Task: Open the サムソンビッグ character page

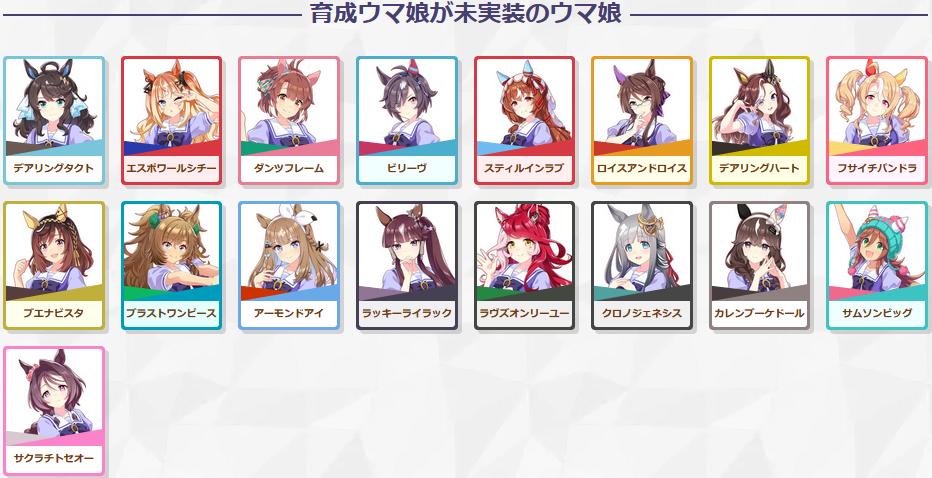Action: 877,265
